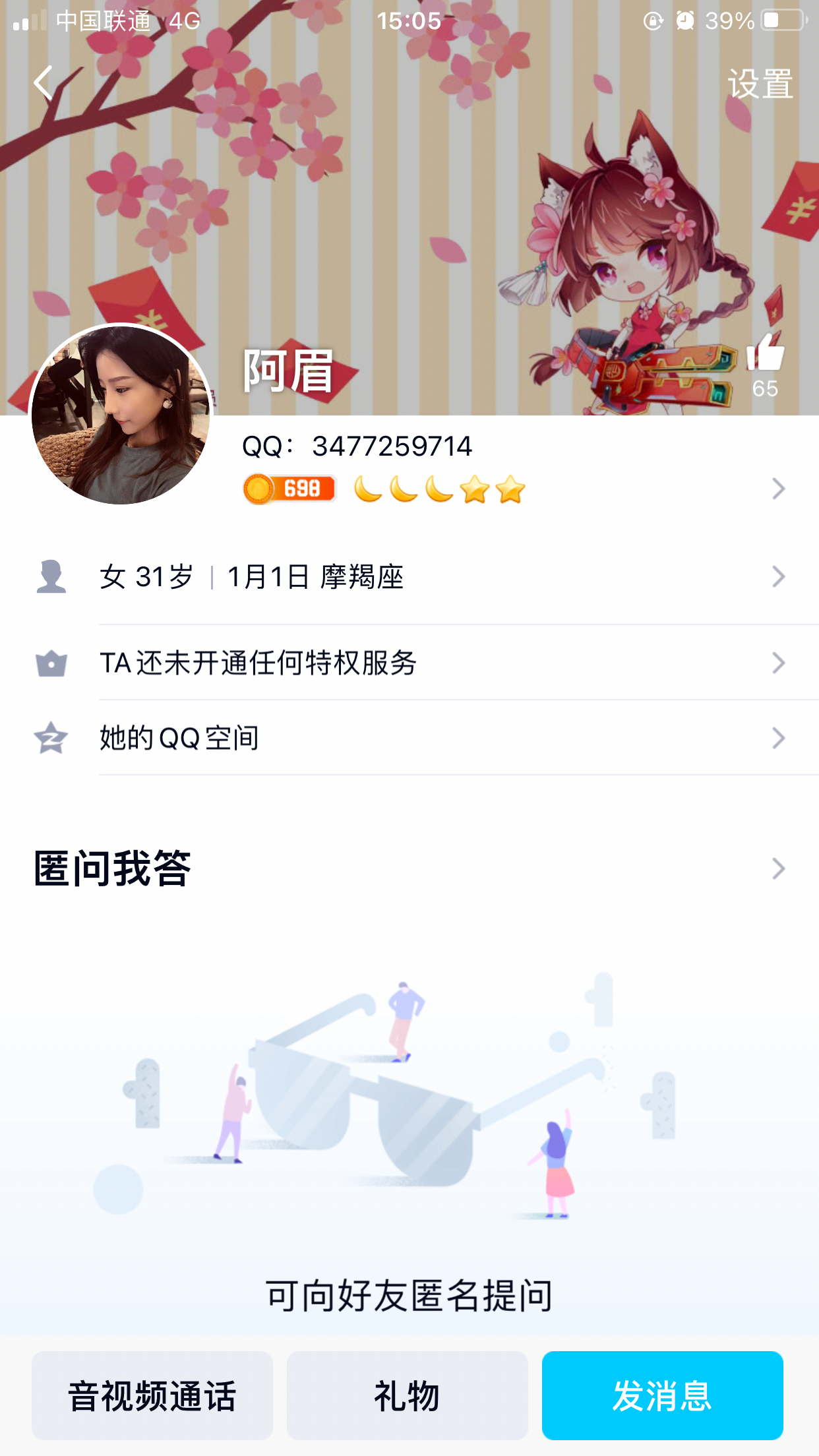Send a gift with the 礼物 button
819x1456 pixels.
pos(407,1395)
